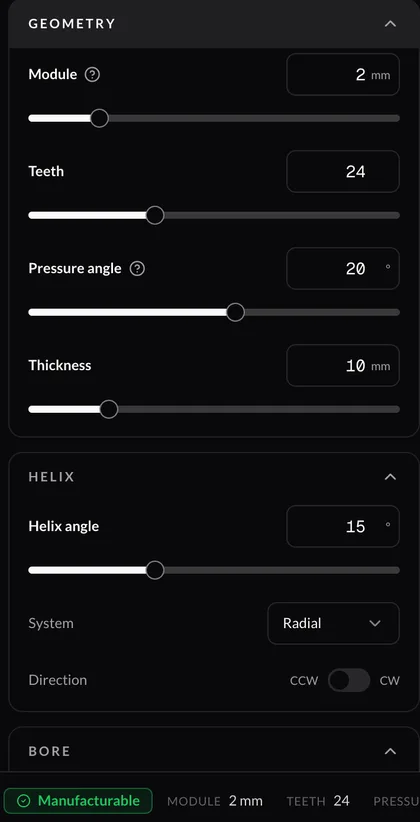Viewport: 420px width, 822px height.
Task: Show help for Module
Action: click(92, 74)
